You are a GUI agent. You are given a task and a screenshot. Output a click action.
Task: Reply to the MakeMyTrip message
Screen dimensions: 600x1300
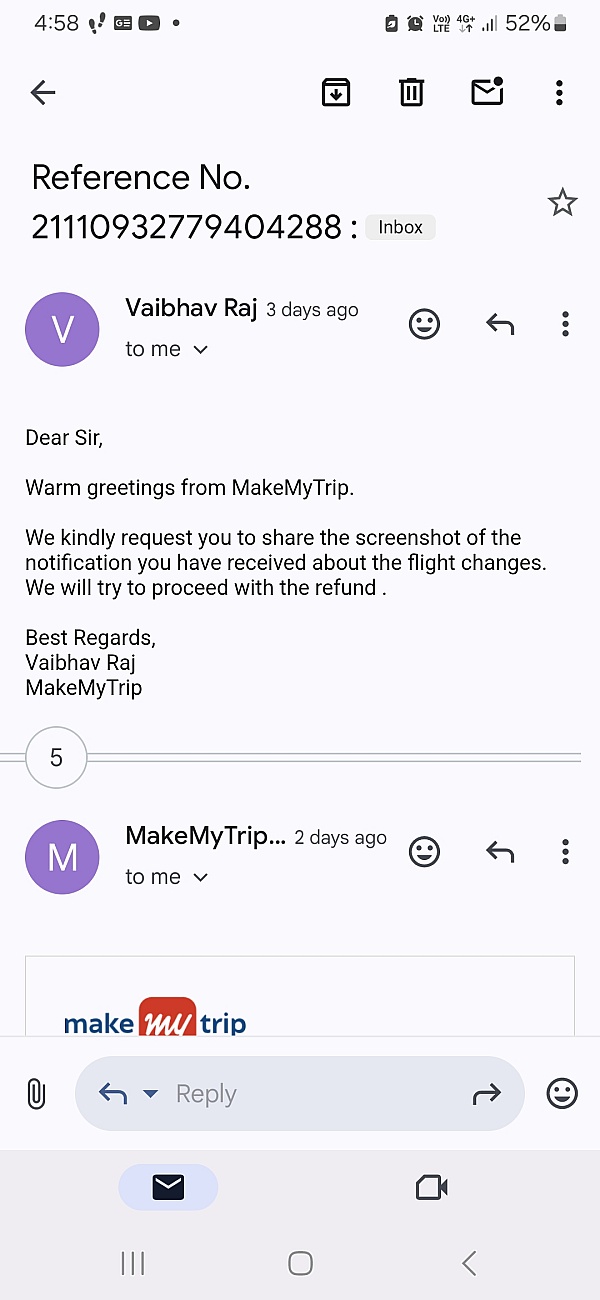click(x=500, y=852)
